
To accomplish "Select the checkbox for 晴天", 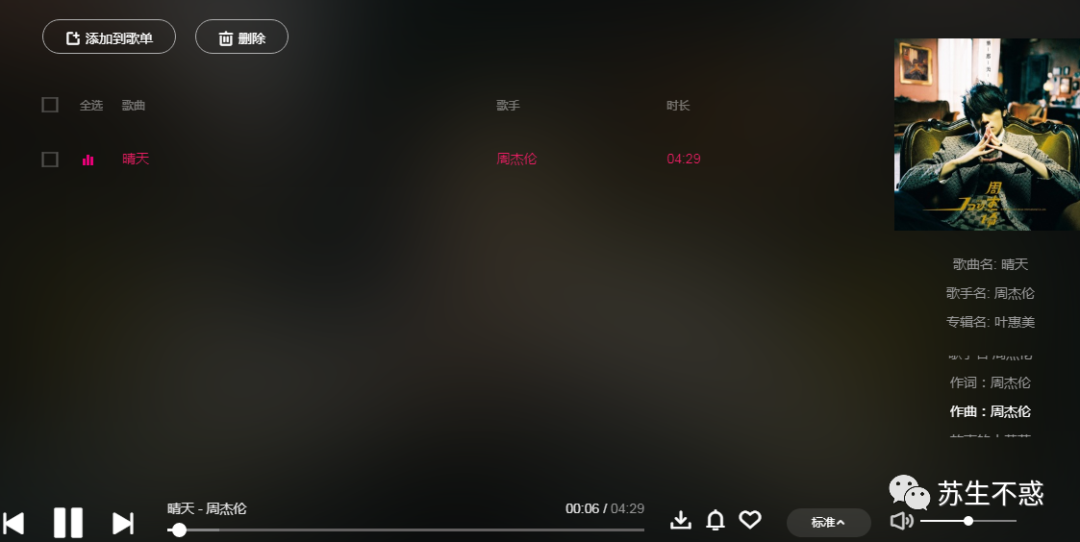I will coord(50,159).
